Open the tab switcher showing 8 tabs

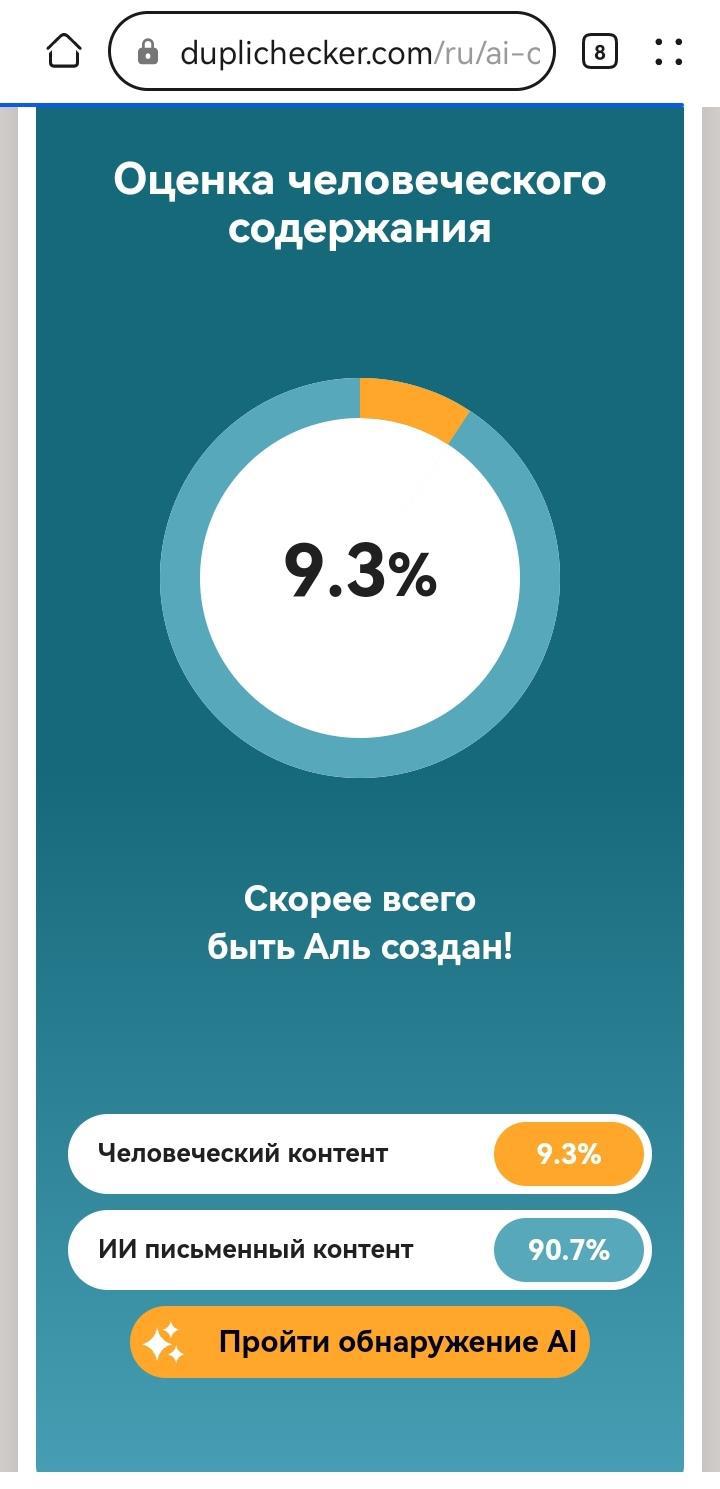tap(599, 52)
